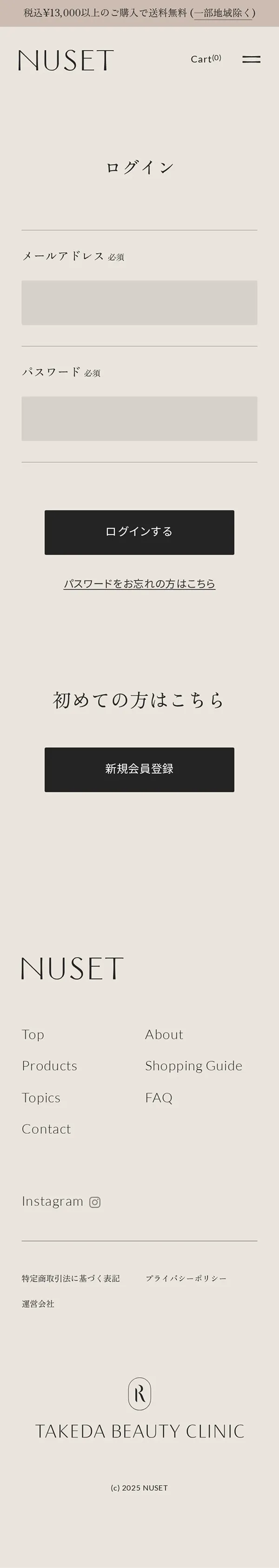Open the Cart
Image resolution: width=279 pixels, height=1568 pixels.
coord(205,59)
